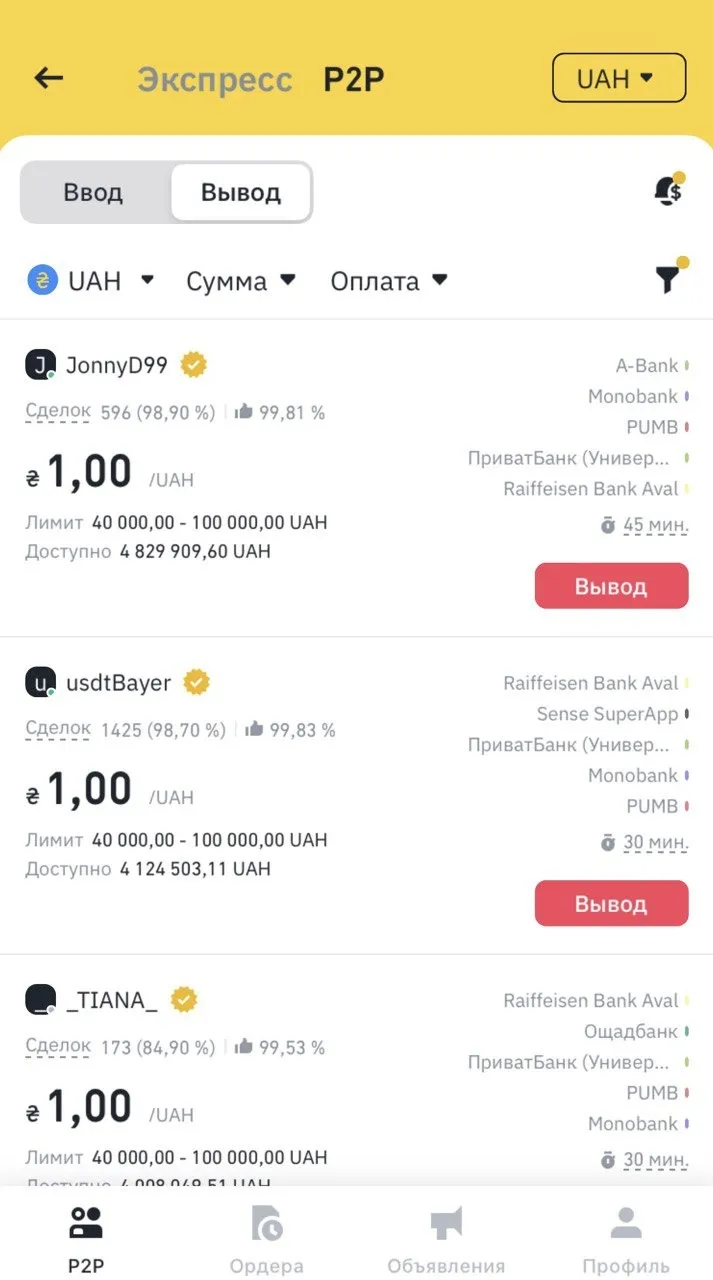Open the filter funnel icon
Screen dimensions: 713x1280
(668, 280)
